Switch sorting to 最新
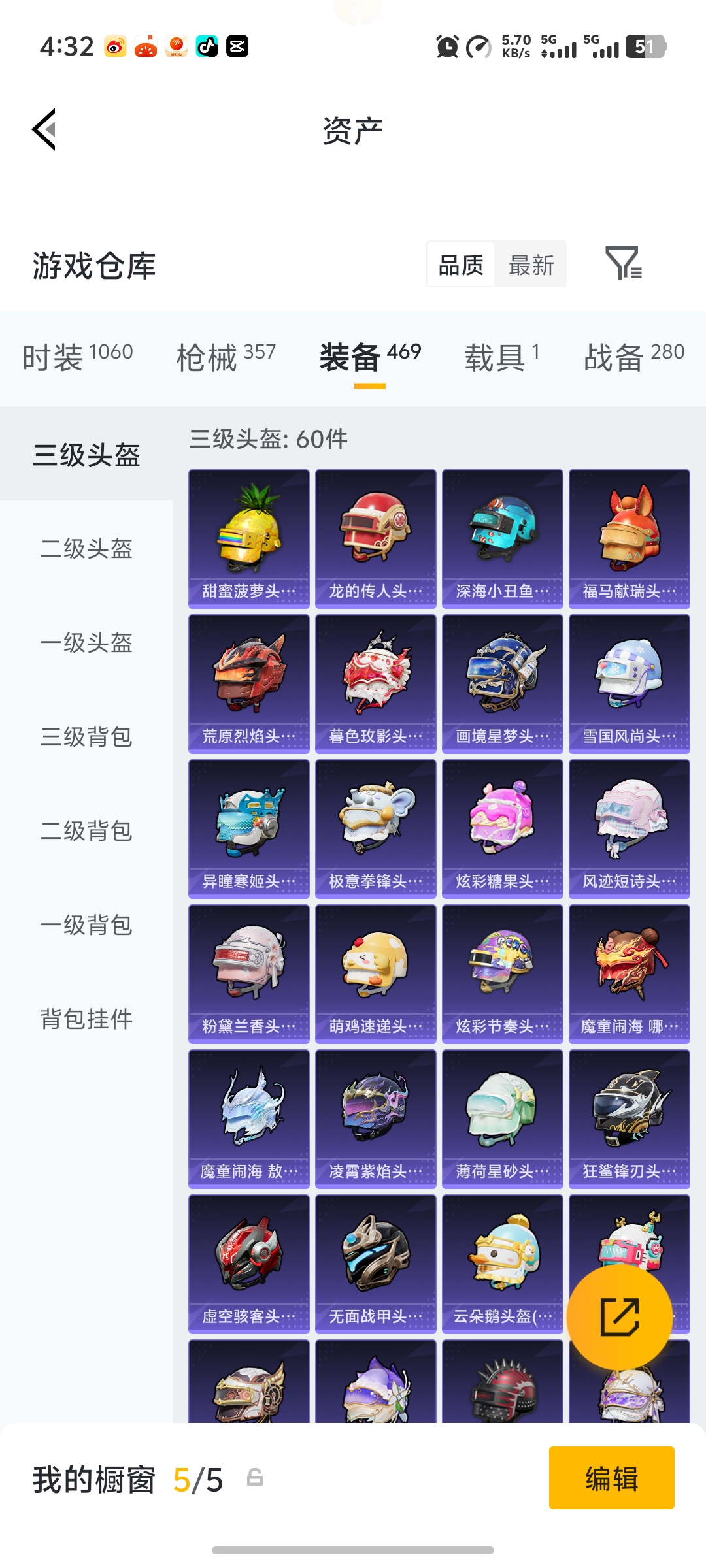Viewport: 706px width, 1568px height. [531, 265]
